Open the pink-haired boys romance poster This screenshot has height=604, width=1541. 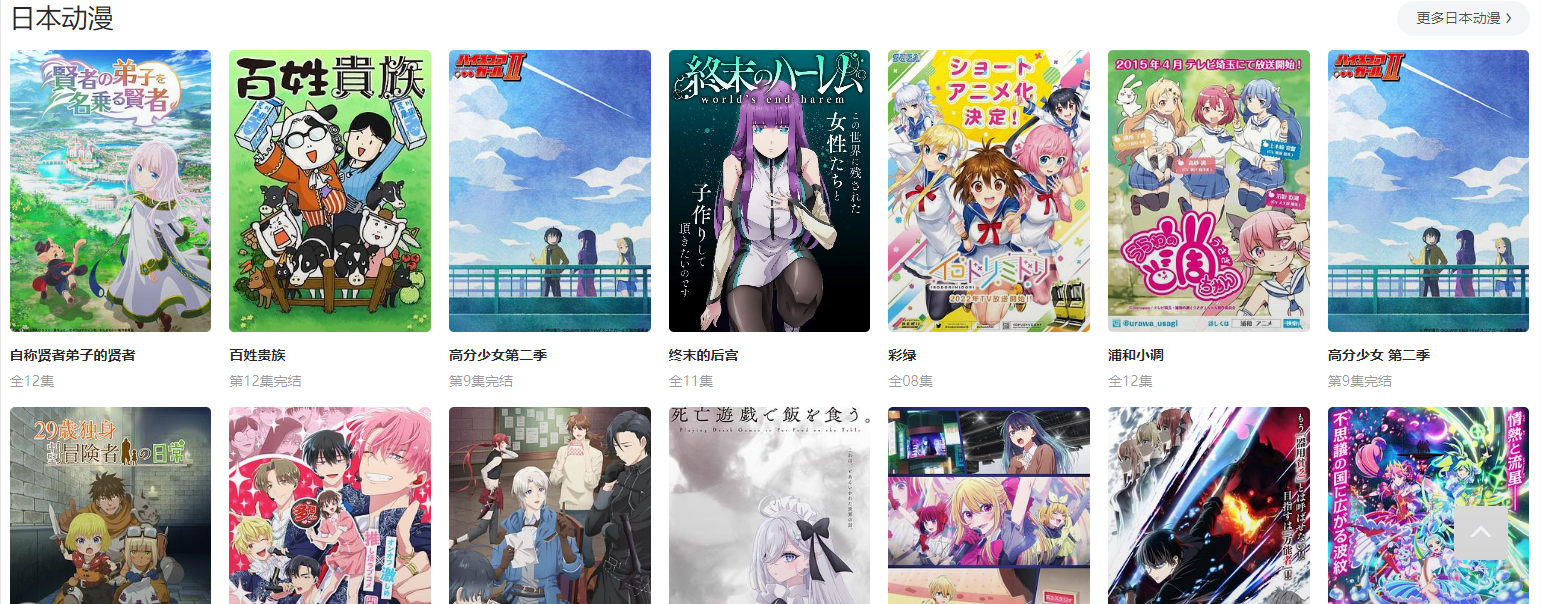tap(330, 505)
